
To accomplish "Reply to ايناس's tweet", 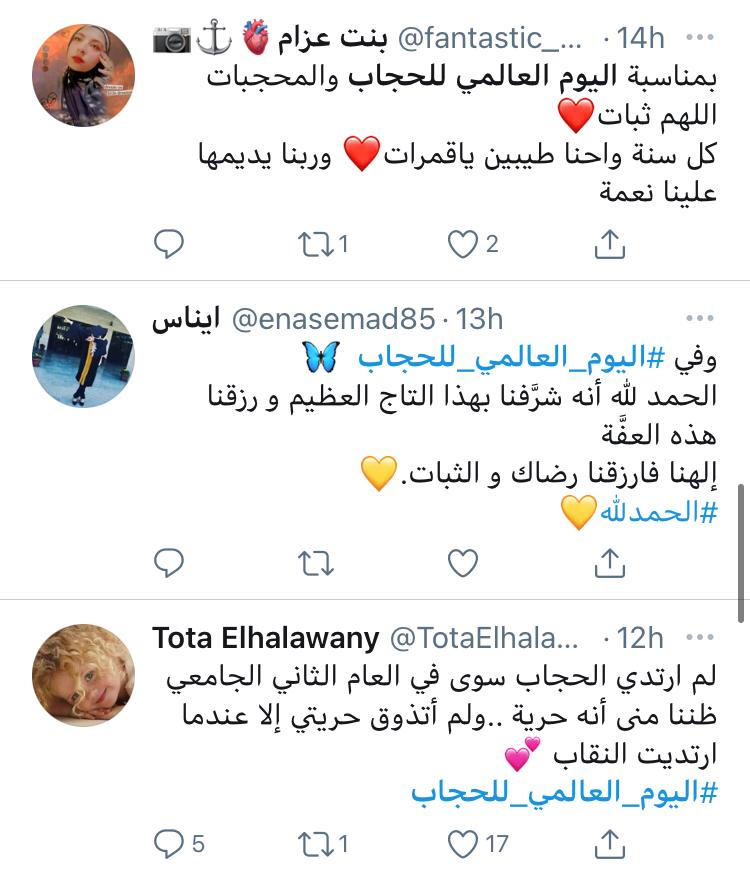I will [169, 565].
